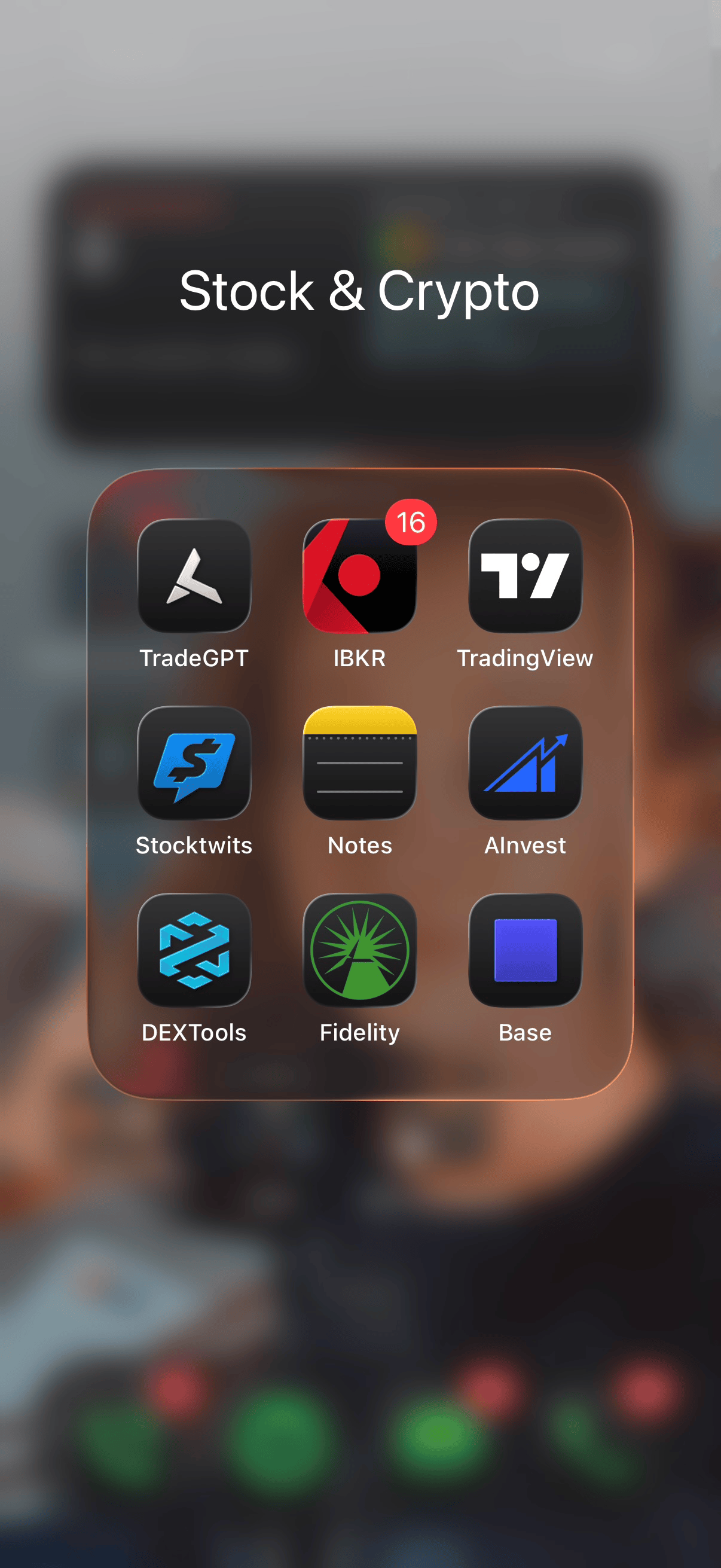Screen dimensions: 721x1568
Task: Open the Notes app
Action: [359, 762]
